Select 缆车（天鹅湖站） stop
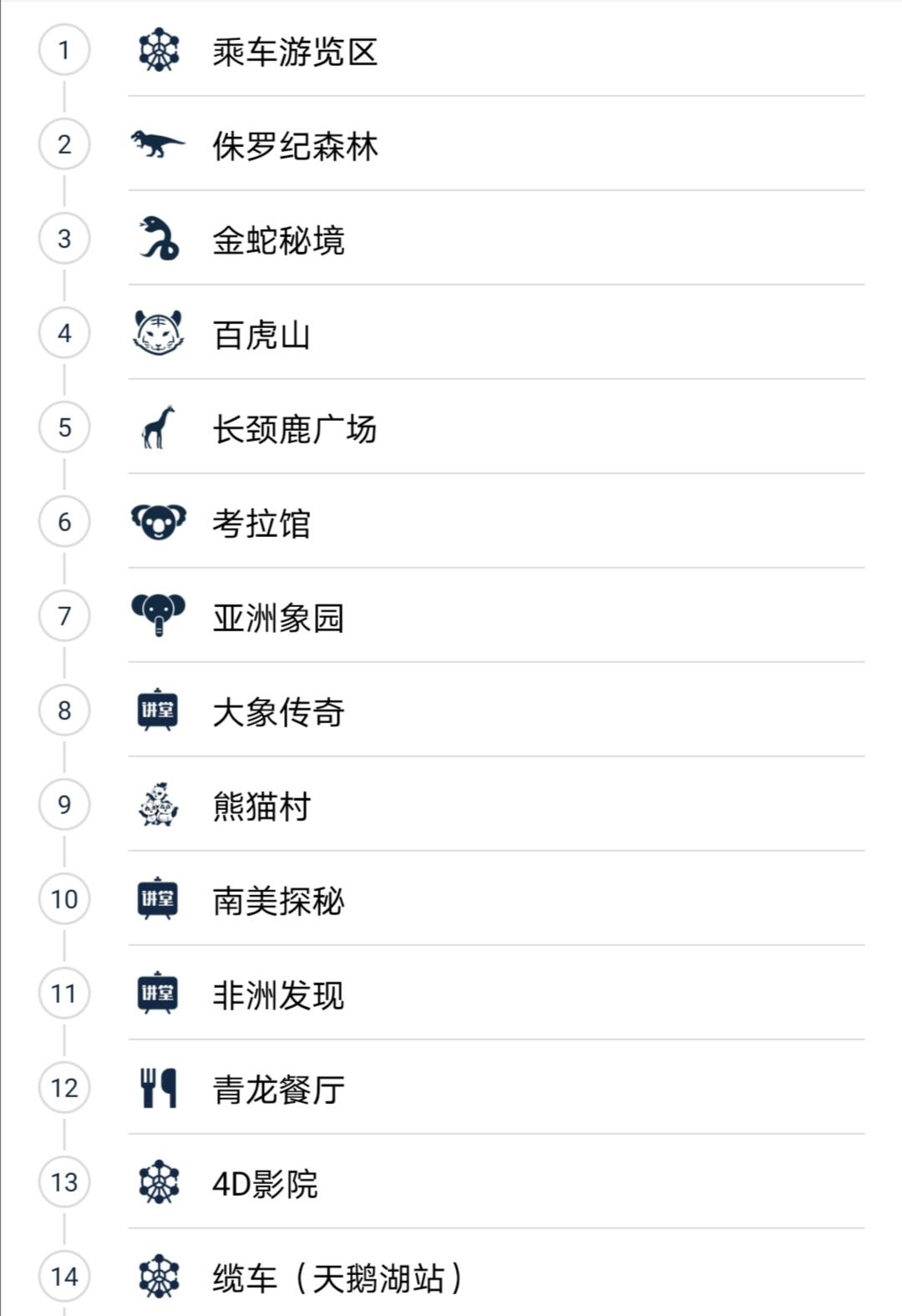The width and height of the screenshot is (902, 1316). [337, 1278]
